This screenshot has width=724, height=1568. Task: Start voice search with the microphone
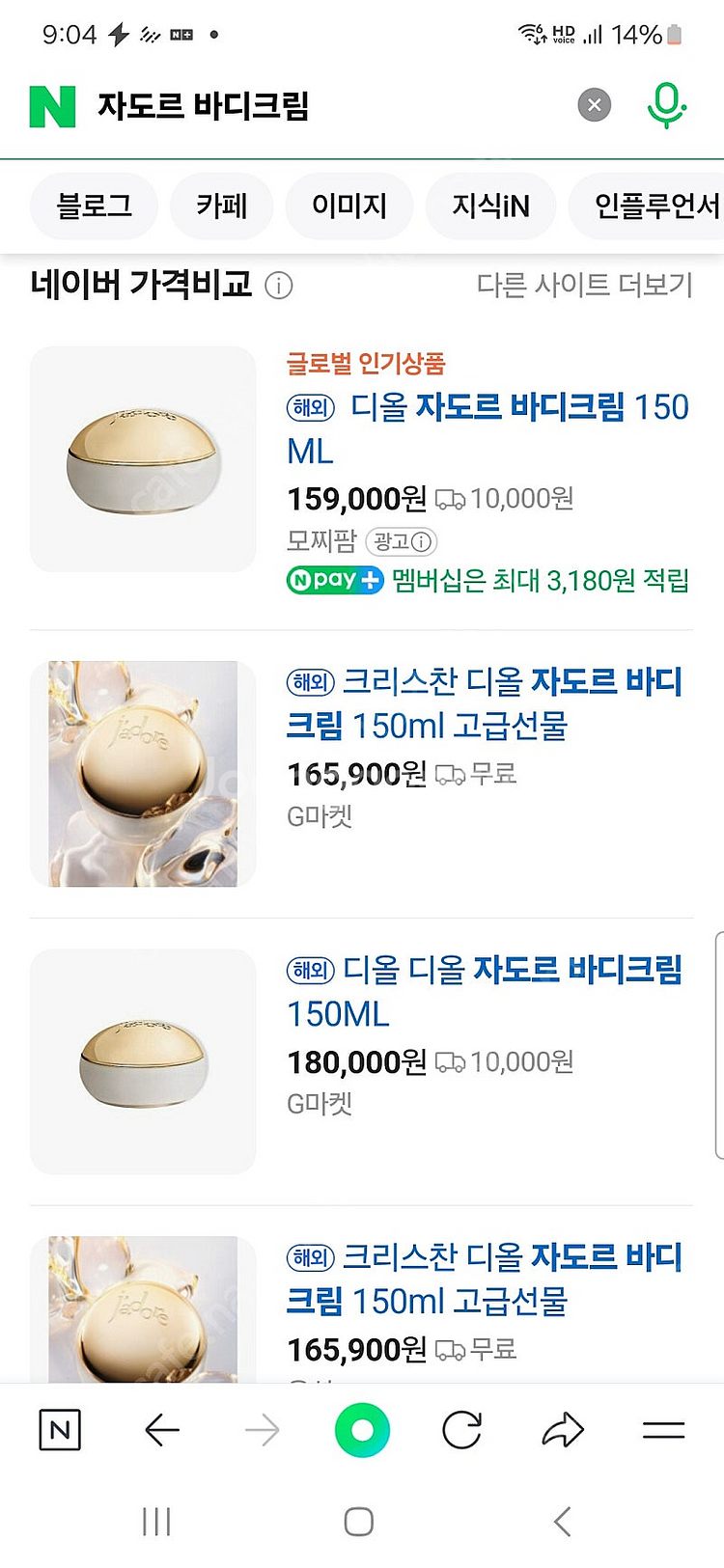click(x=665, y=104)
